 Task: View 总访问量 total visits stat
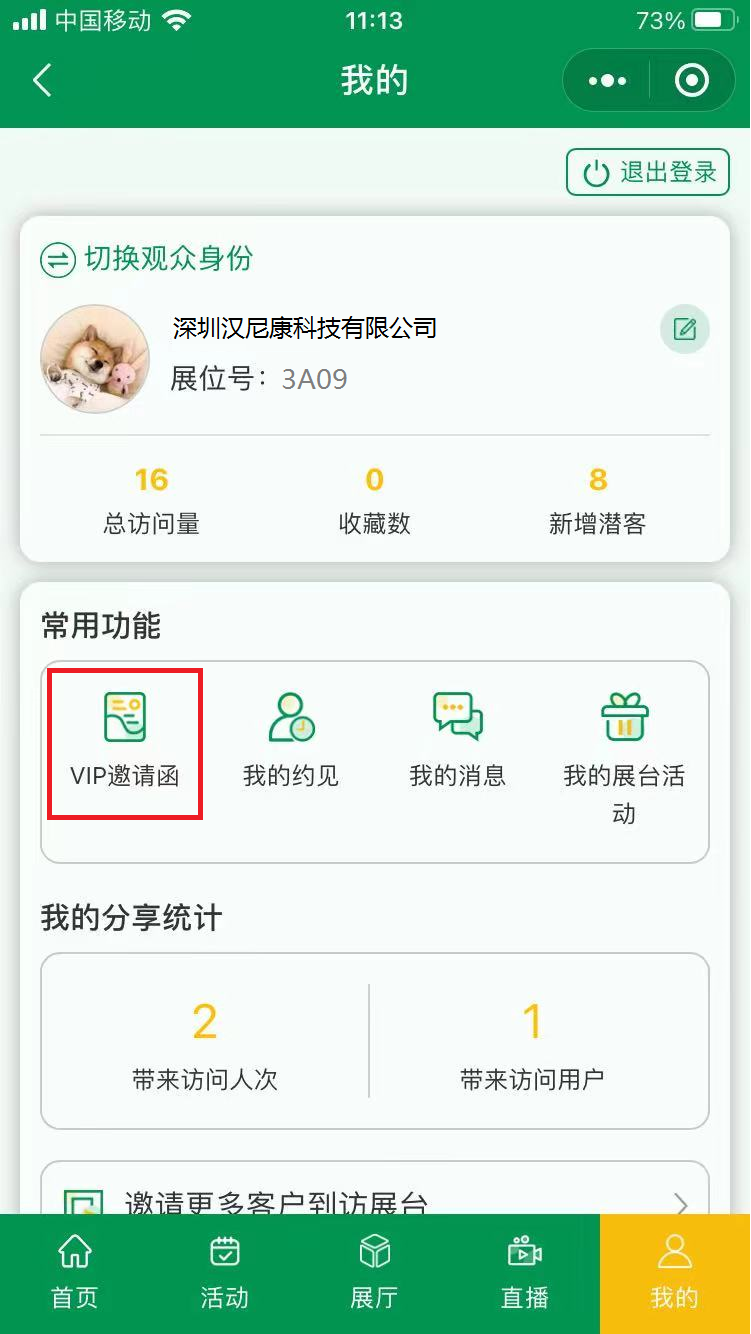tap(152, 501)
